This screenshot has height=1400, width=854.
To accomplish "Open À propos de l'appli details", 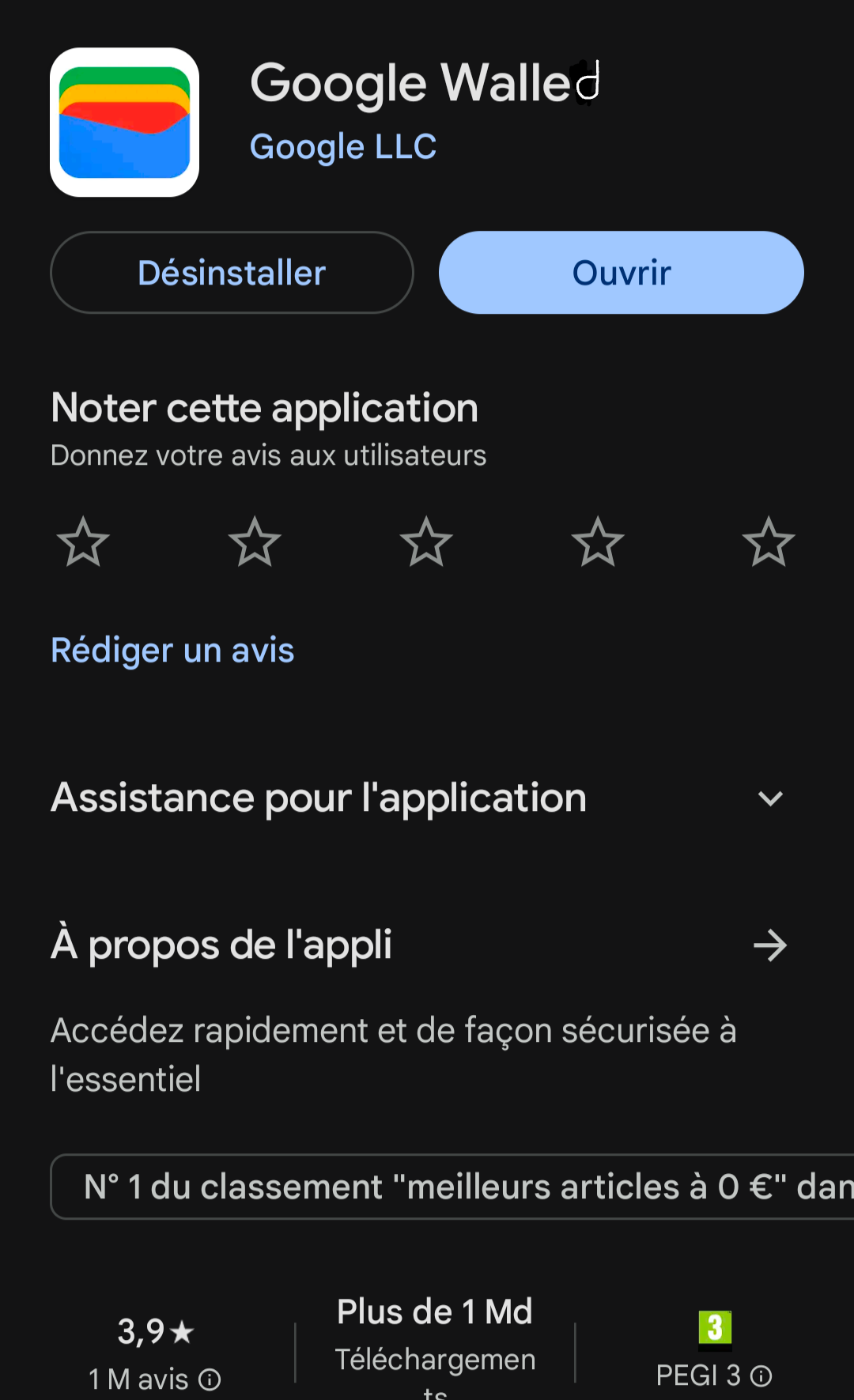I will [770, 945].
